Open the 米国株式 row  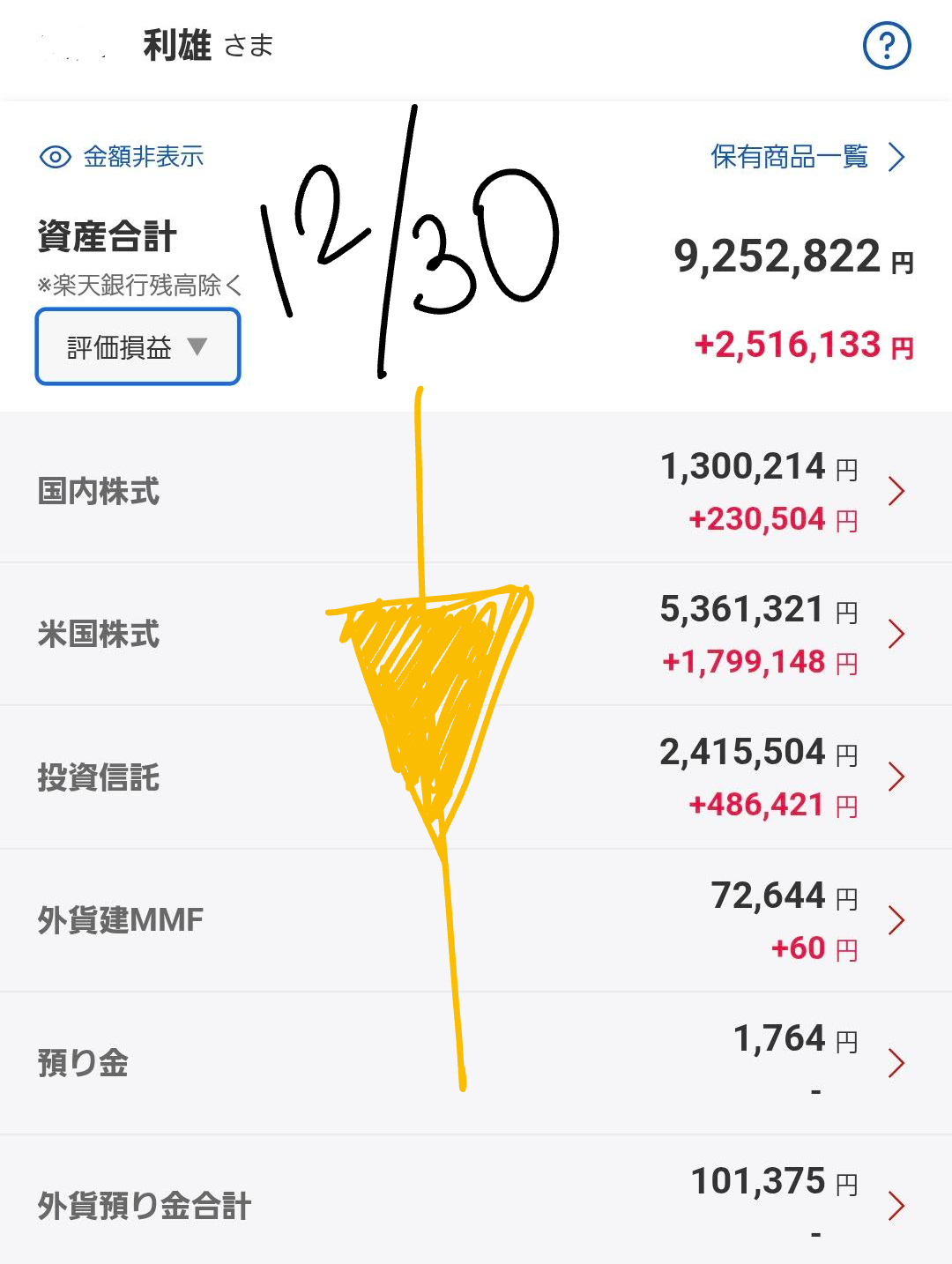coord(476,635)
